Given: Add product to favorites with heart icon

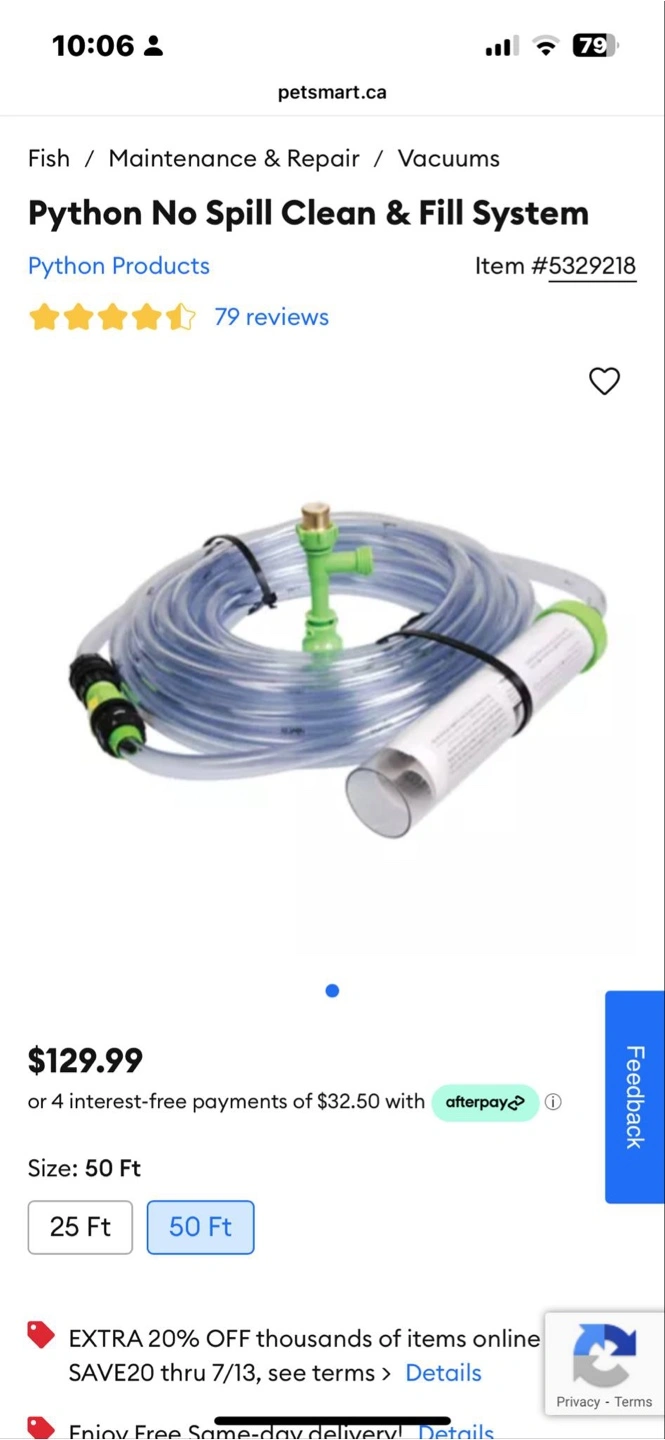Looking at the screenshot, I should coord(604,381).
